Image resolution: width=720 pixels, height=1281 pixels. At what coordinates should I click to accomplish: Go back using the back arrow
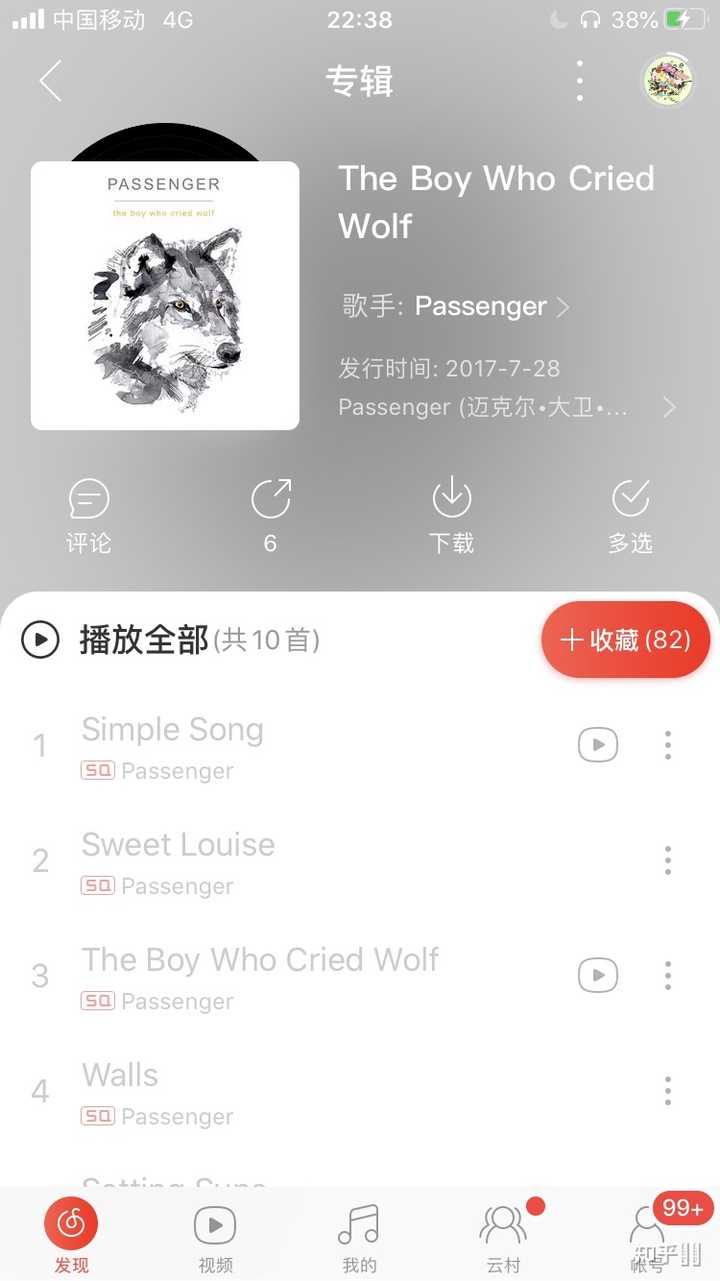coord(50,82)
